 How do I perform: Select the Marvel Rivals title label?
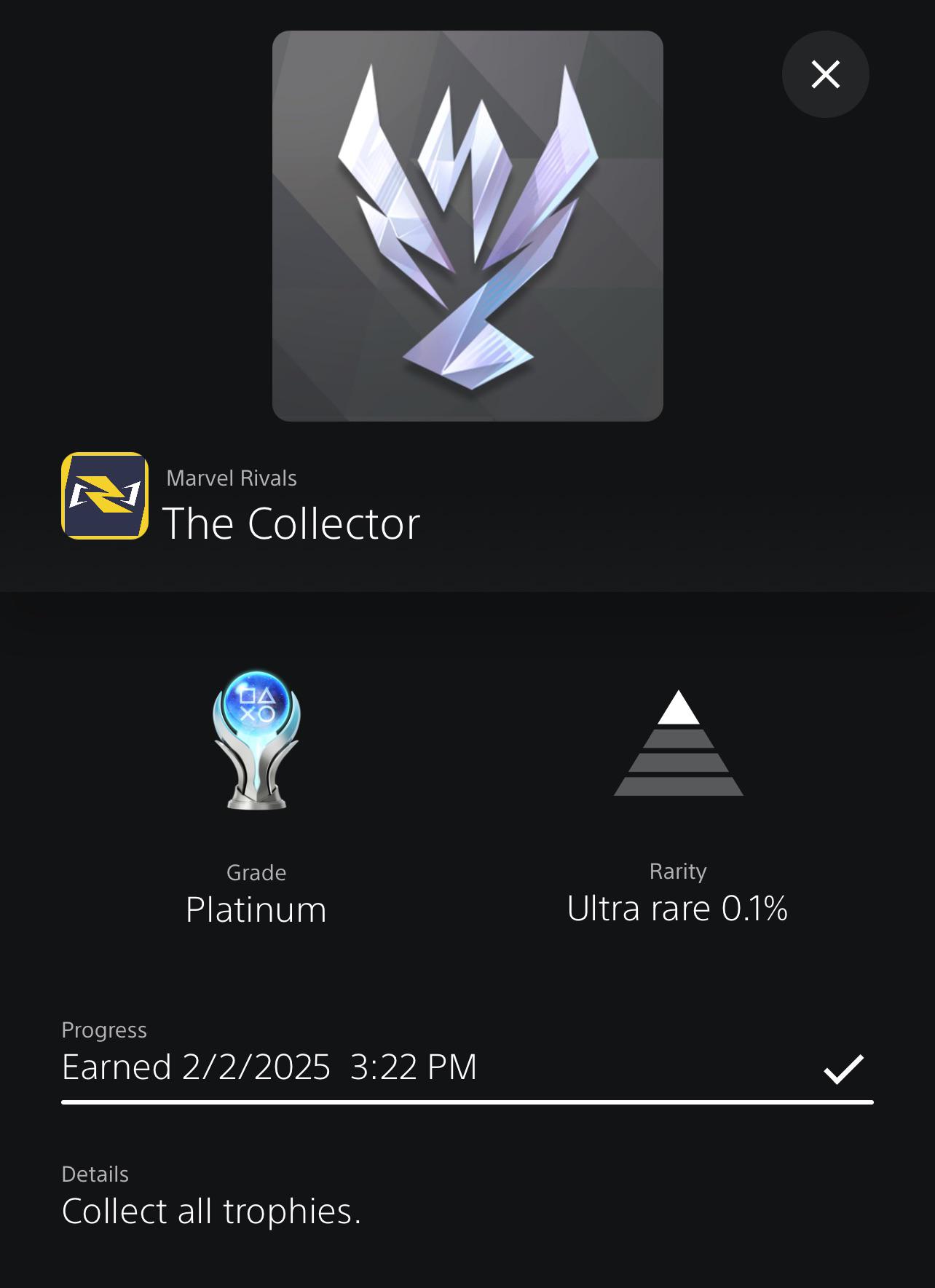(231, 478)
